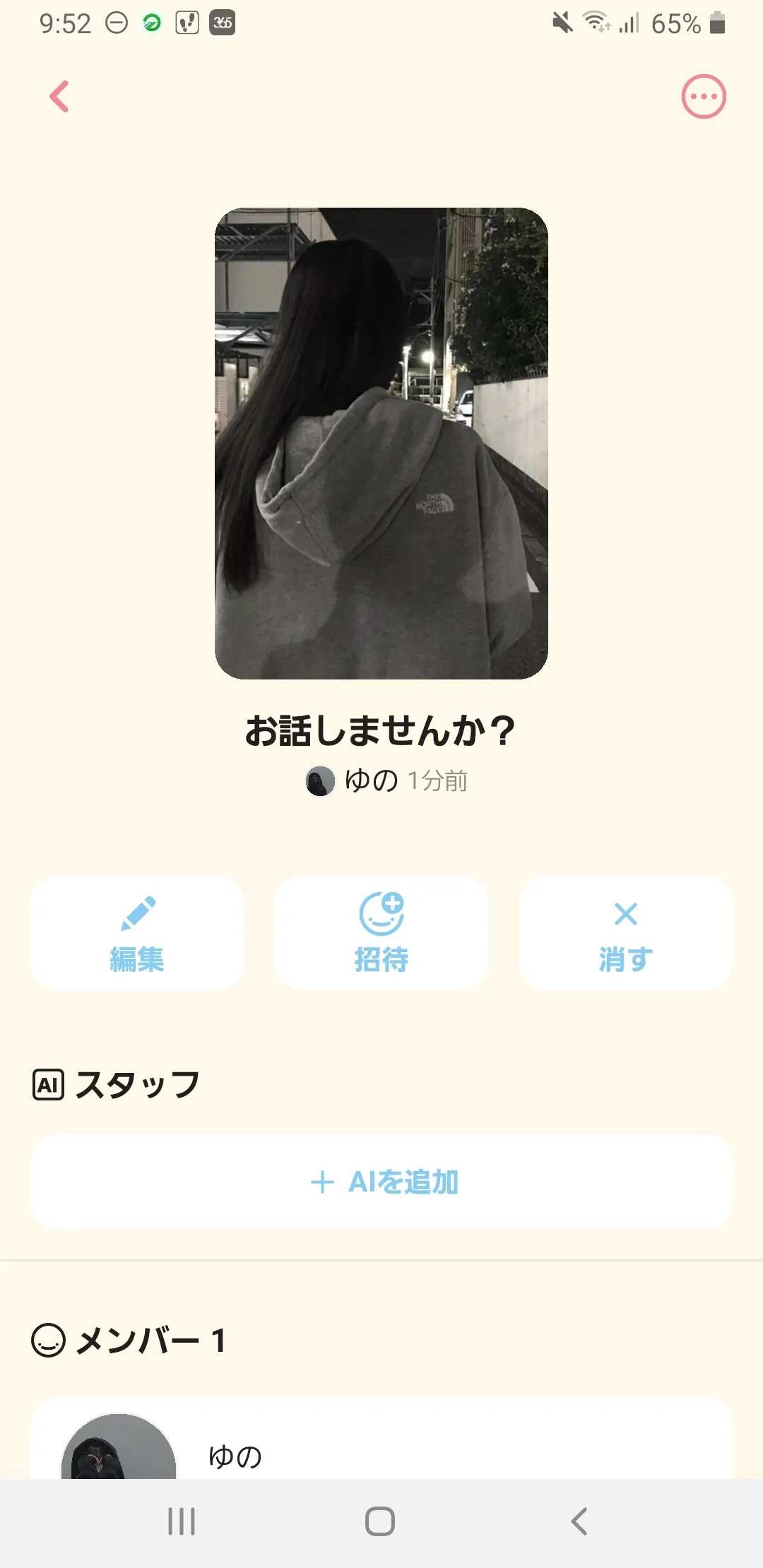Open the room cover photo
The width and height of the screenshot is (763, 1568).
pos(381,444)
